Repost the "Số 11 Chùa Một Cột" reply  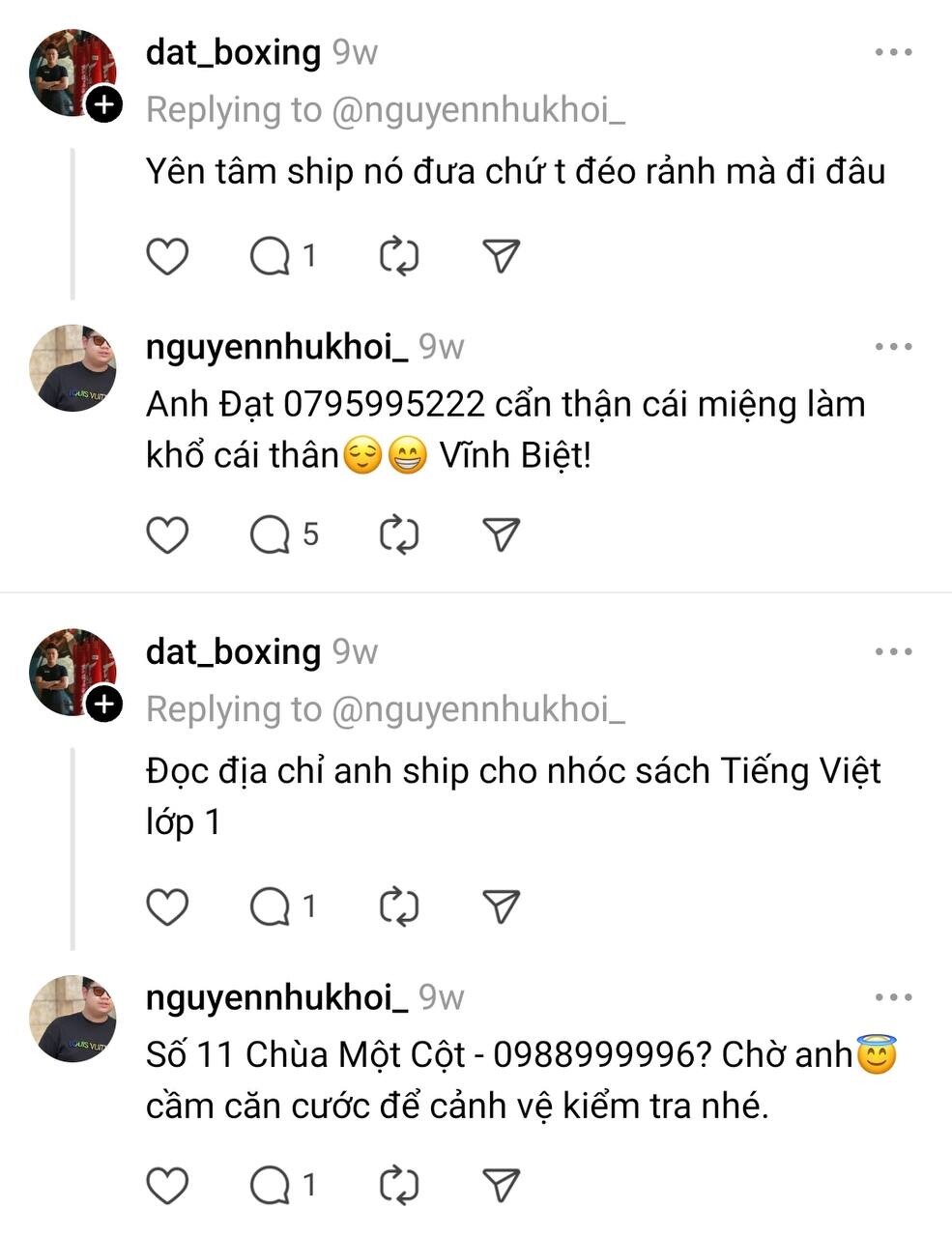pos(398,1185)
